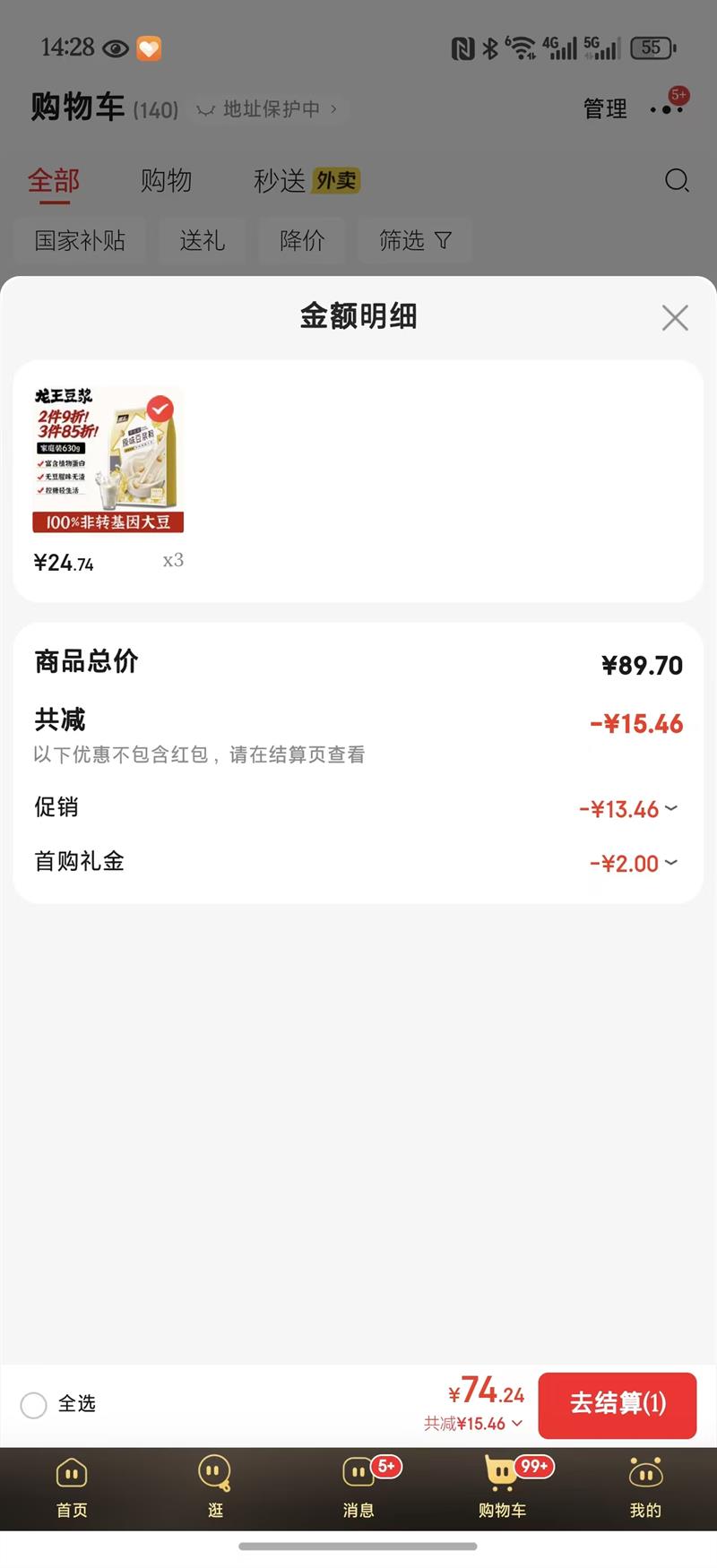Open the 我的 profile tab

(x=645, y=1488)
